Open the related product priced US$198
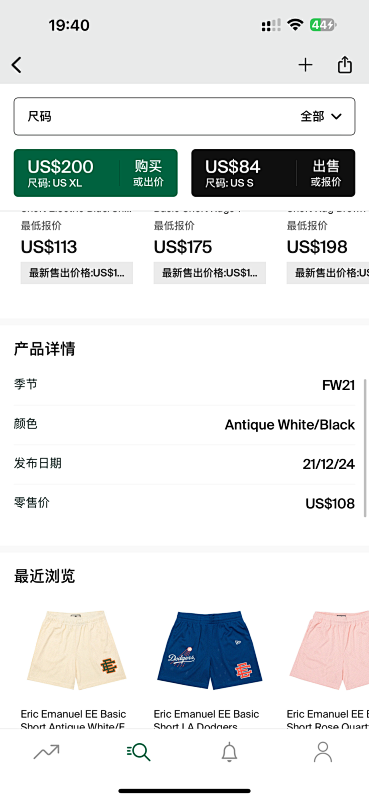The image size is (369, 800). tap(328, 247)
